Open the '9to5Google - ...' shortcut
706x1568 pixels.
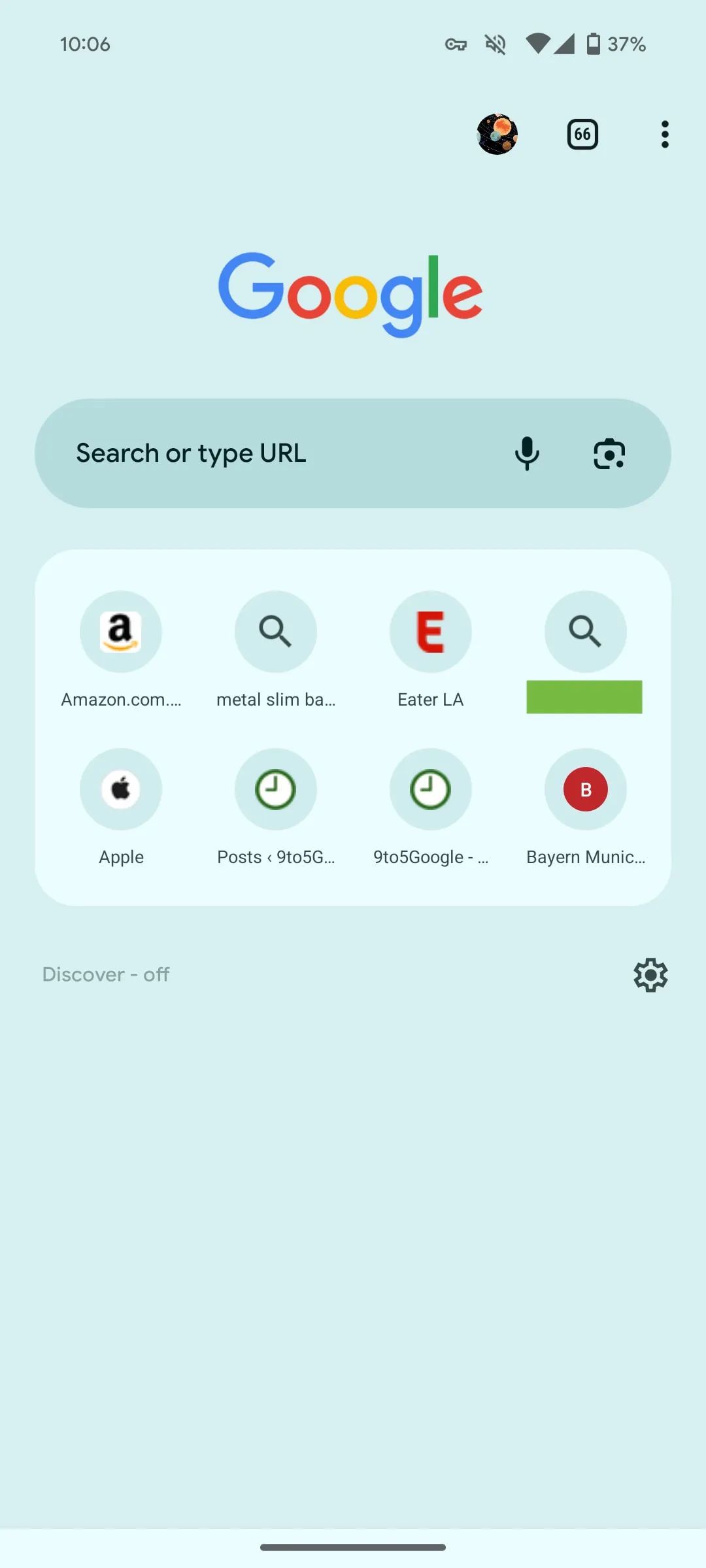tap(431, 789)
